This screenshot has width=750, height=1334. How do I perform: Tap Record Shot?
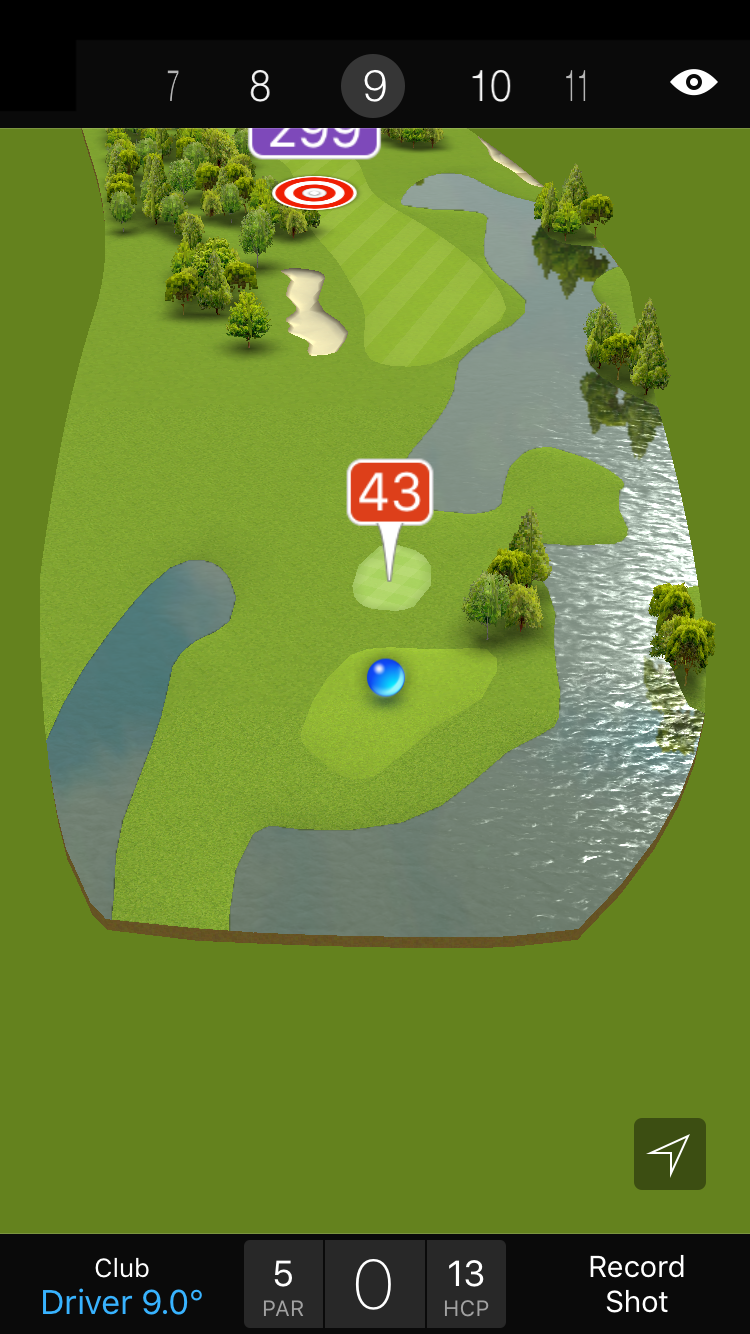pos(636,1284)
